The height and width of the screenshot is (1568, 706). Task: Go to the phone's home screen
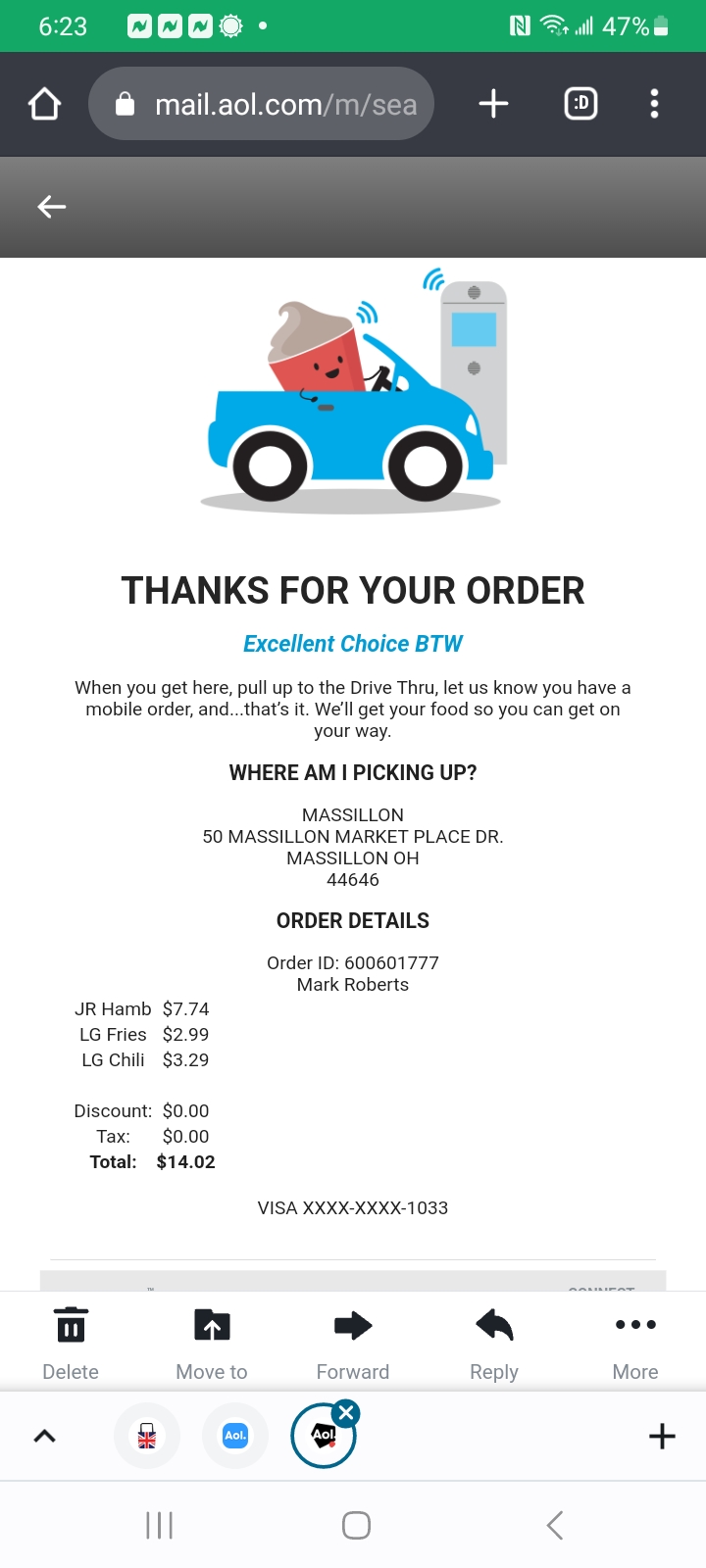coord(356,1525)
